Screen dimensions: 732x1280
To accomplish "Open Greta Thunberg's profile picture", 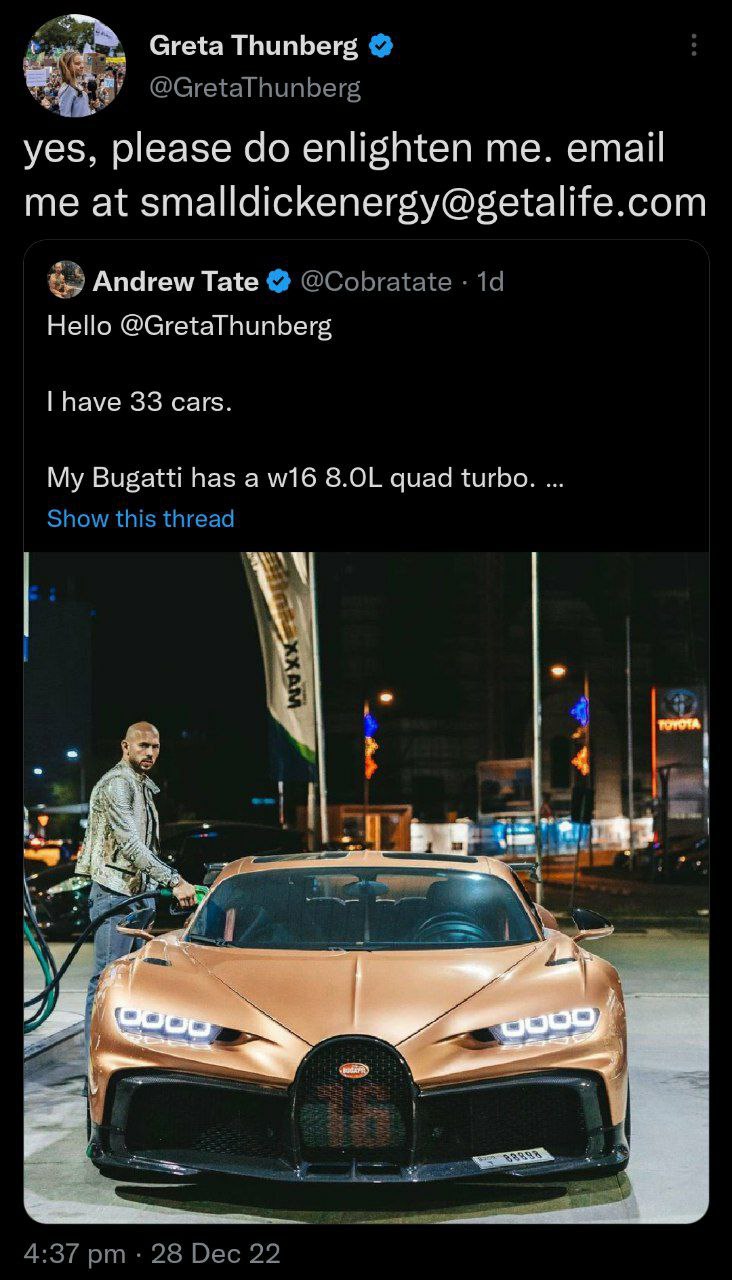I will tap(75, 66).
